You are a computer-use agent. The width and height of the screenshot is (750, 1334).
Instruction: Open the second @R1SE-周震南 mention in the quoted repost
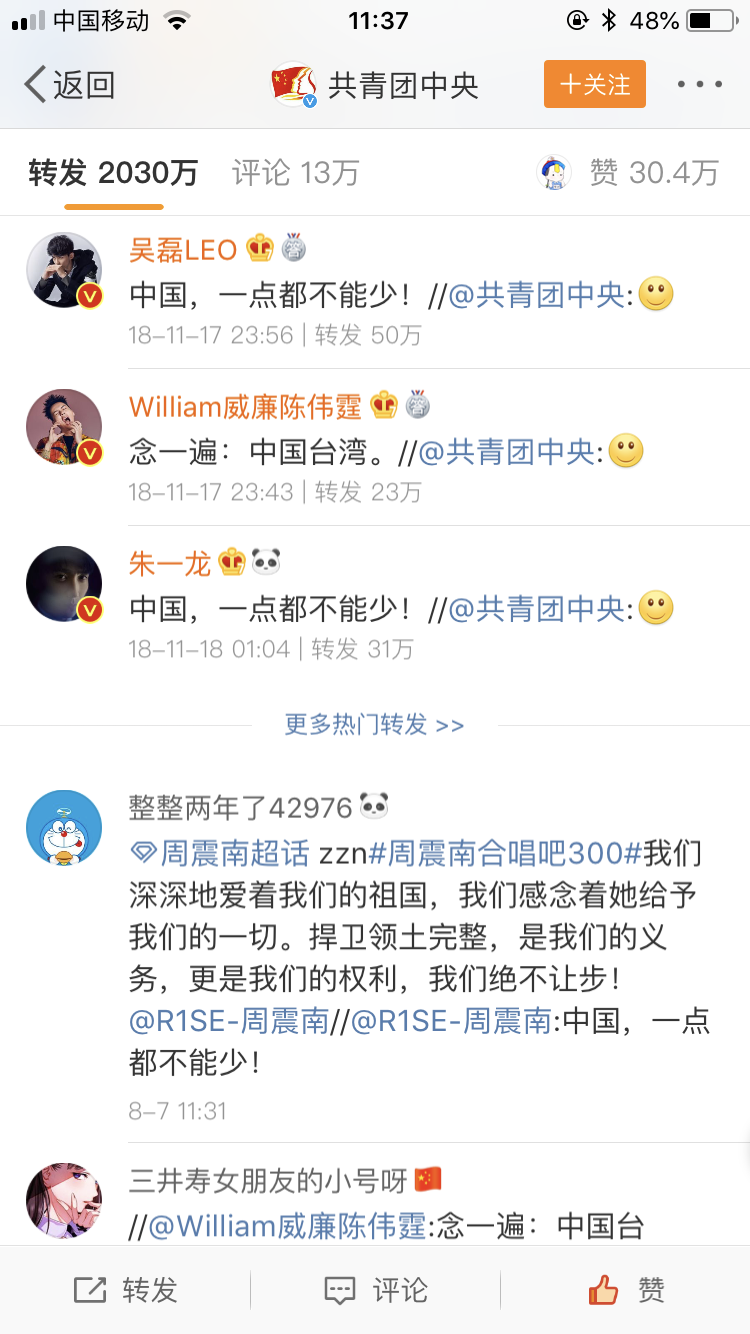click(451, 1021)
